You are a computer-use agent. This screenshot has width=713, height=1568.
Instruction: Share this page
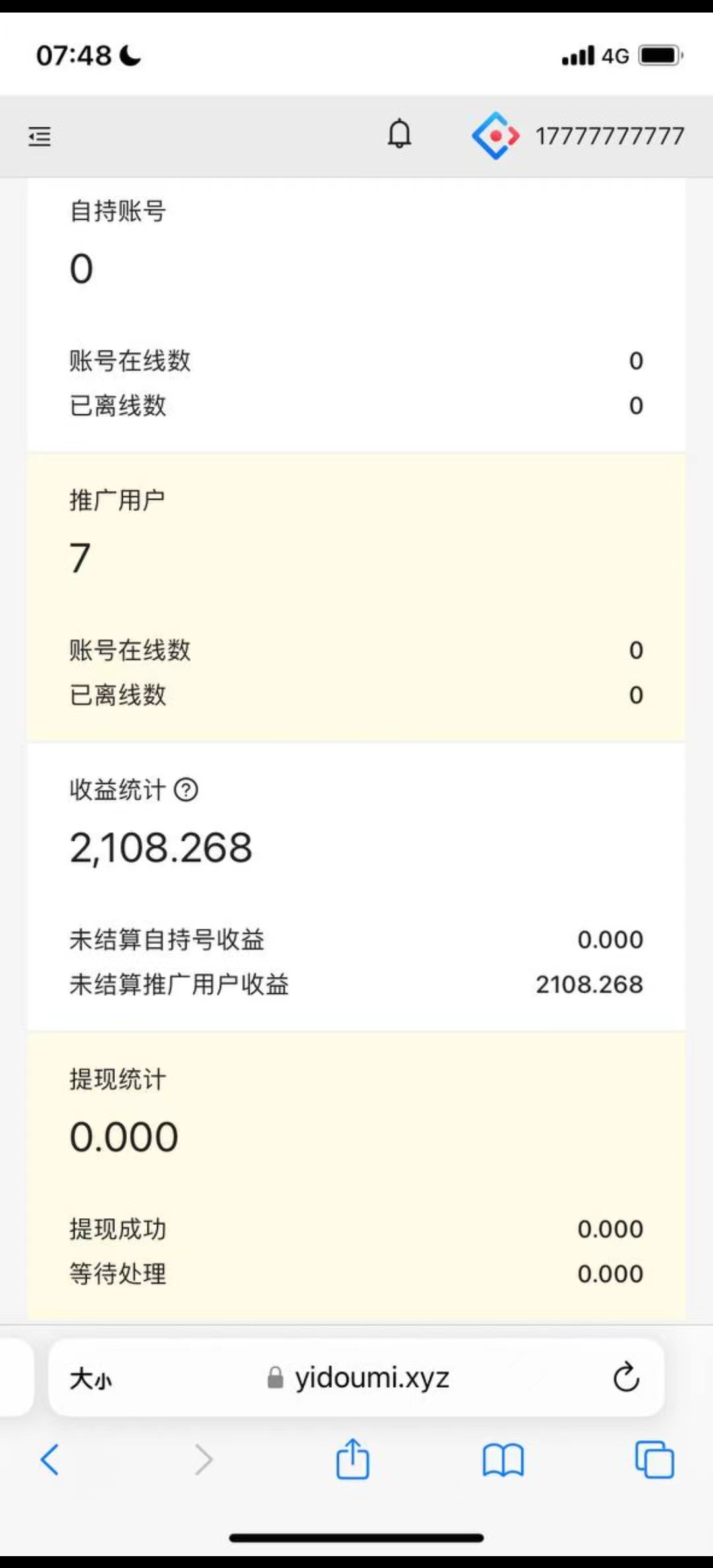tap(353, 1458)
